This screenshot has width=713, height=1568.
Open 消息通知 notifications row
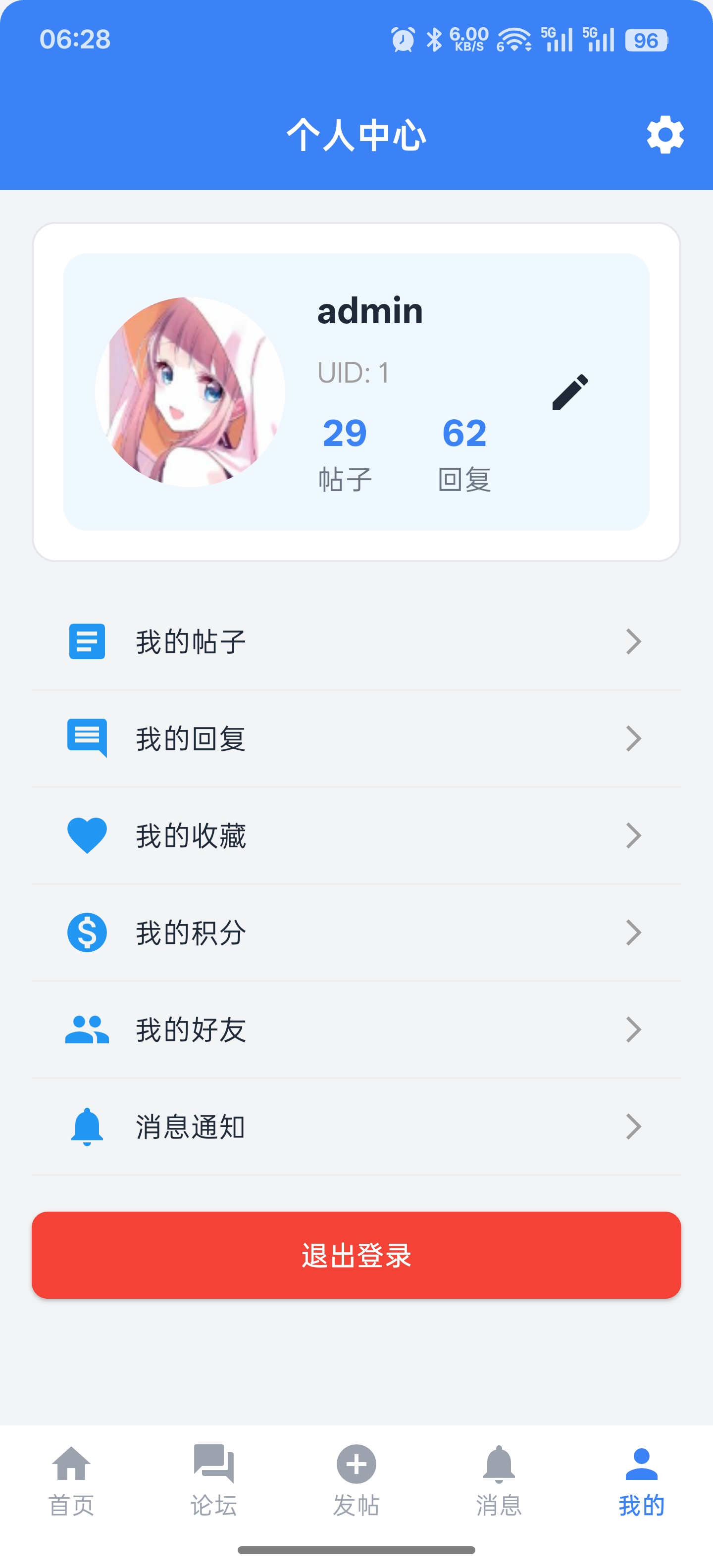(356, 1127)
